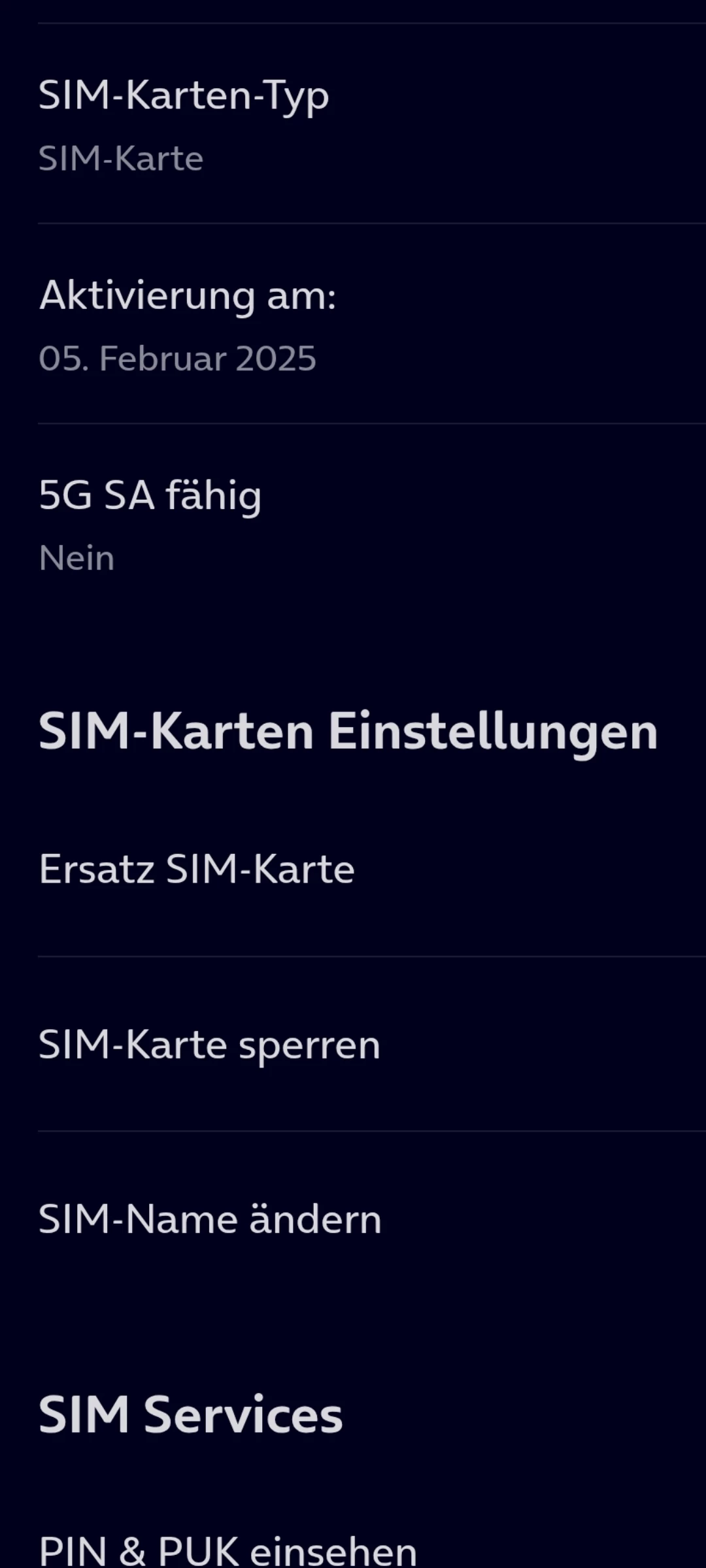The width and height of the screenshot is (706, 1568).
Task: Open SIM-Name ändern setting
Action: pos(209,1219)
